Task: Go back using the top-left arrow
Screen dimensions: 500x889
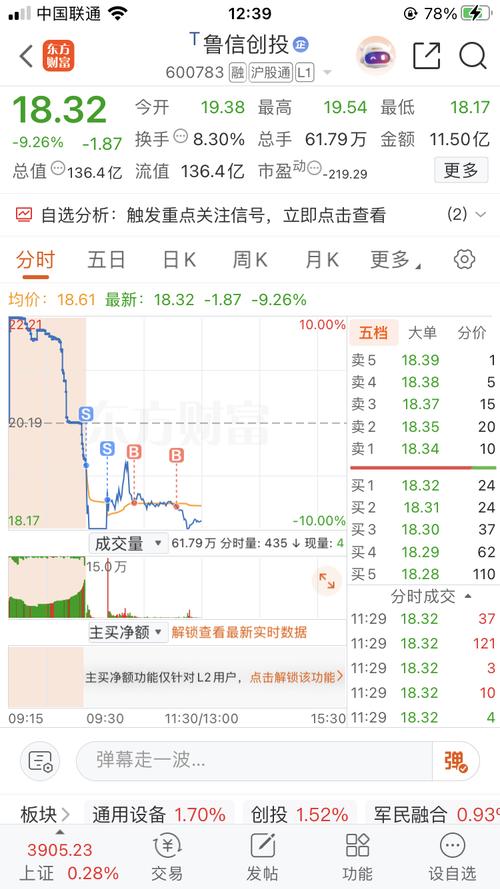Action: pos(26,56)
